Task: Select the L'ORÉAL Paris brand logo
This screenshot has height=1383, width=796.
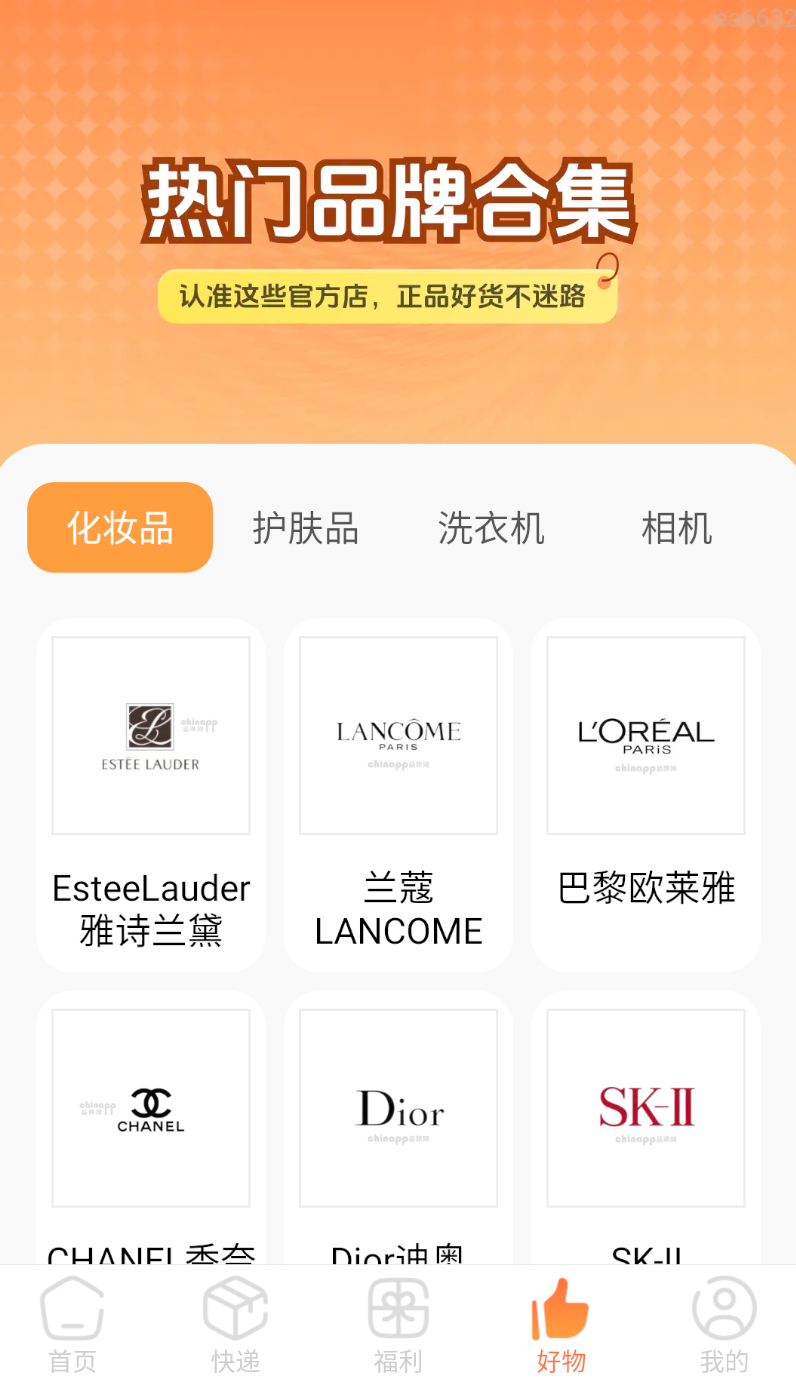Action: 644,733
